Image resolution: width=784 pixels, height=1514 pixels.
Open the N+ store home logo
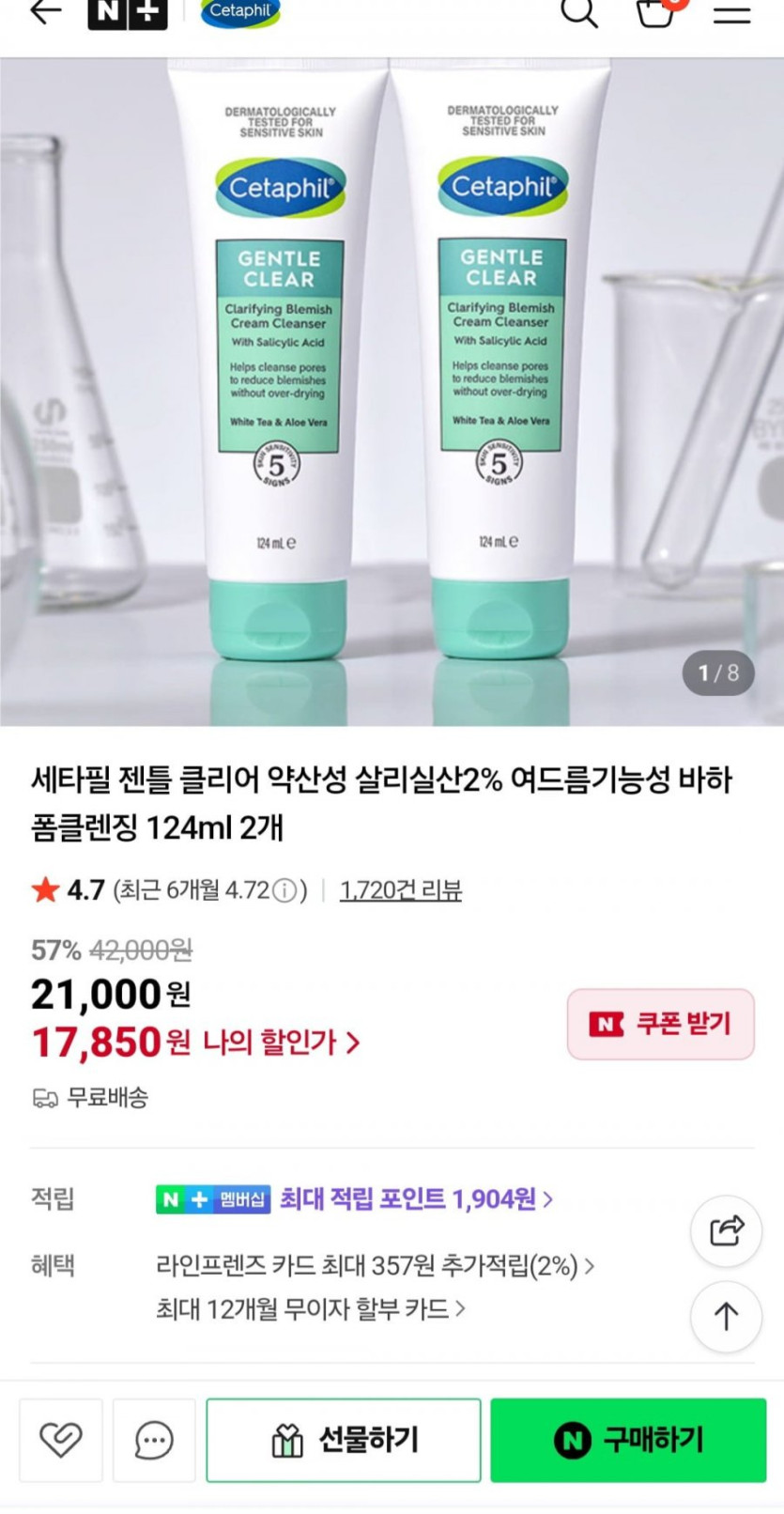pyautogui.click(x=127, y=13)
